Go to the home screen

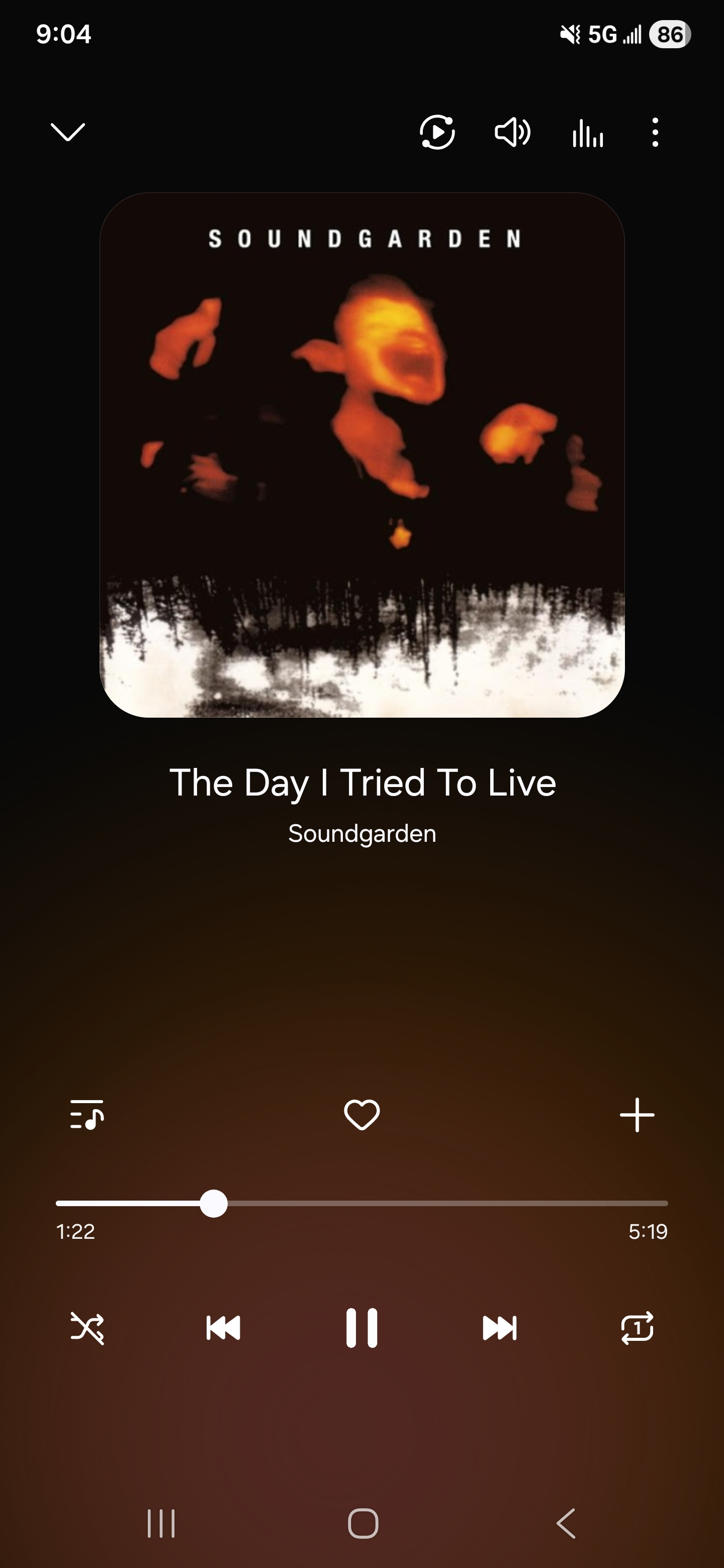click(x=363, y=1524)
